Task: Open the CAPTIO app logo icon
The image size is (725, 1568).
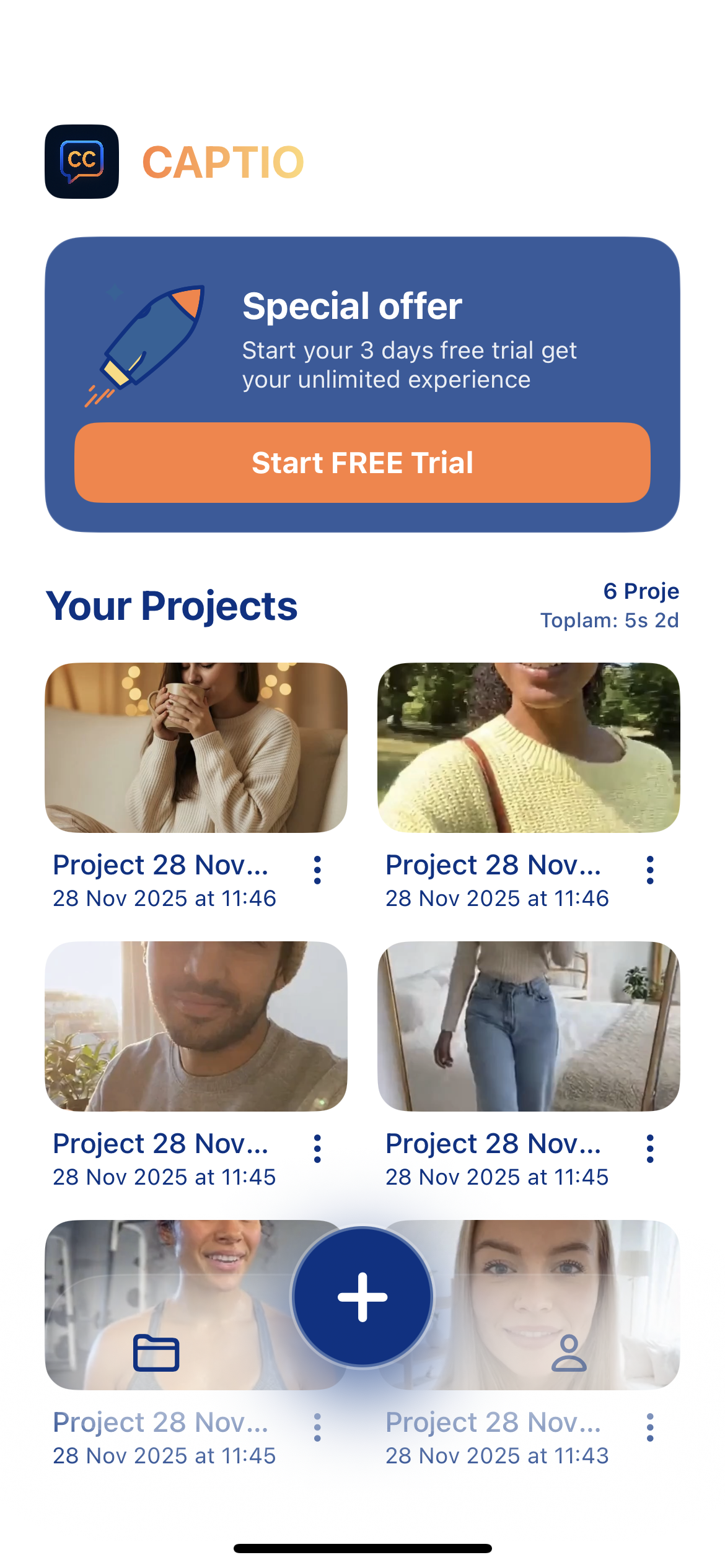Action: point(81,162)
